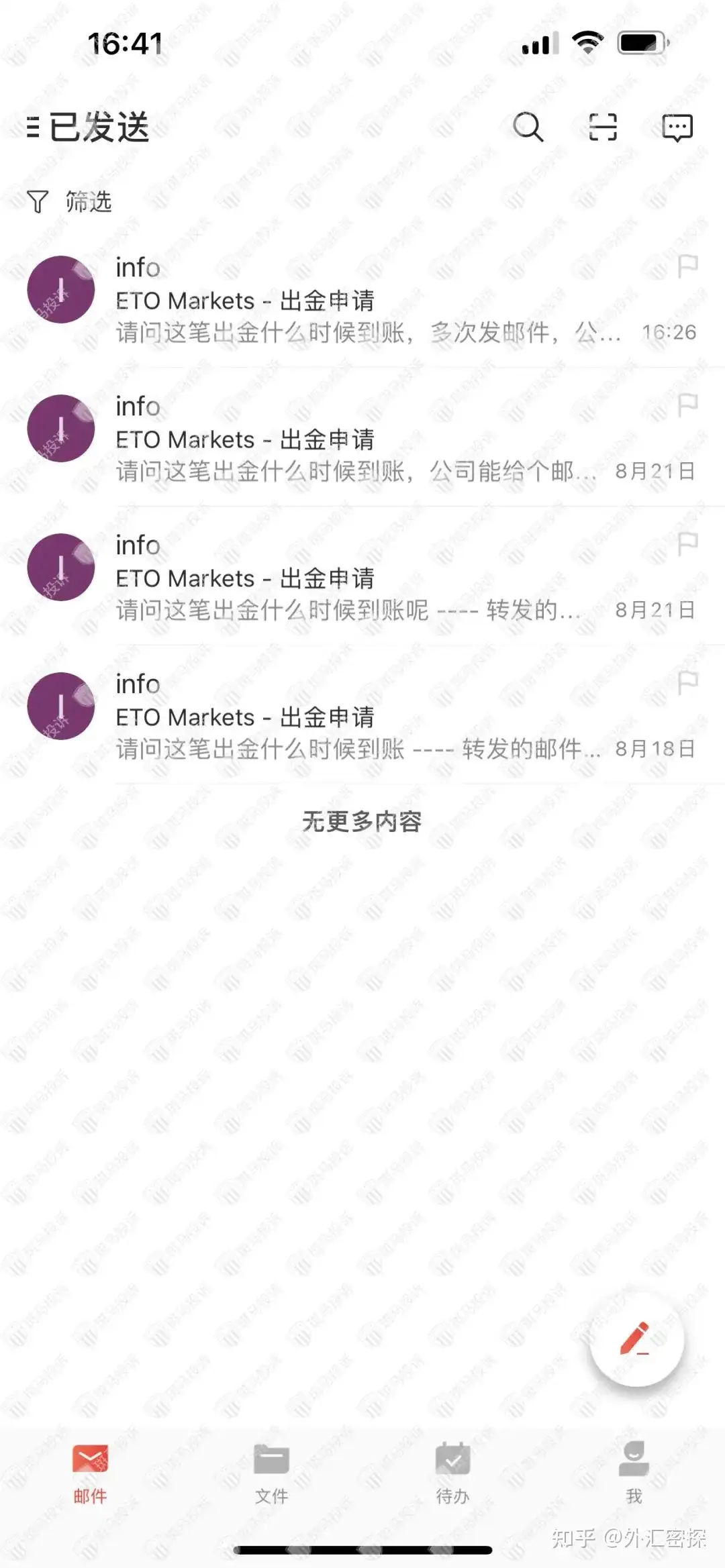Image resolution: width=725 pixels, height=1568 pixels.
Task: Flag the email dated 8月18日
Action: [x=688, y=682]
